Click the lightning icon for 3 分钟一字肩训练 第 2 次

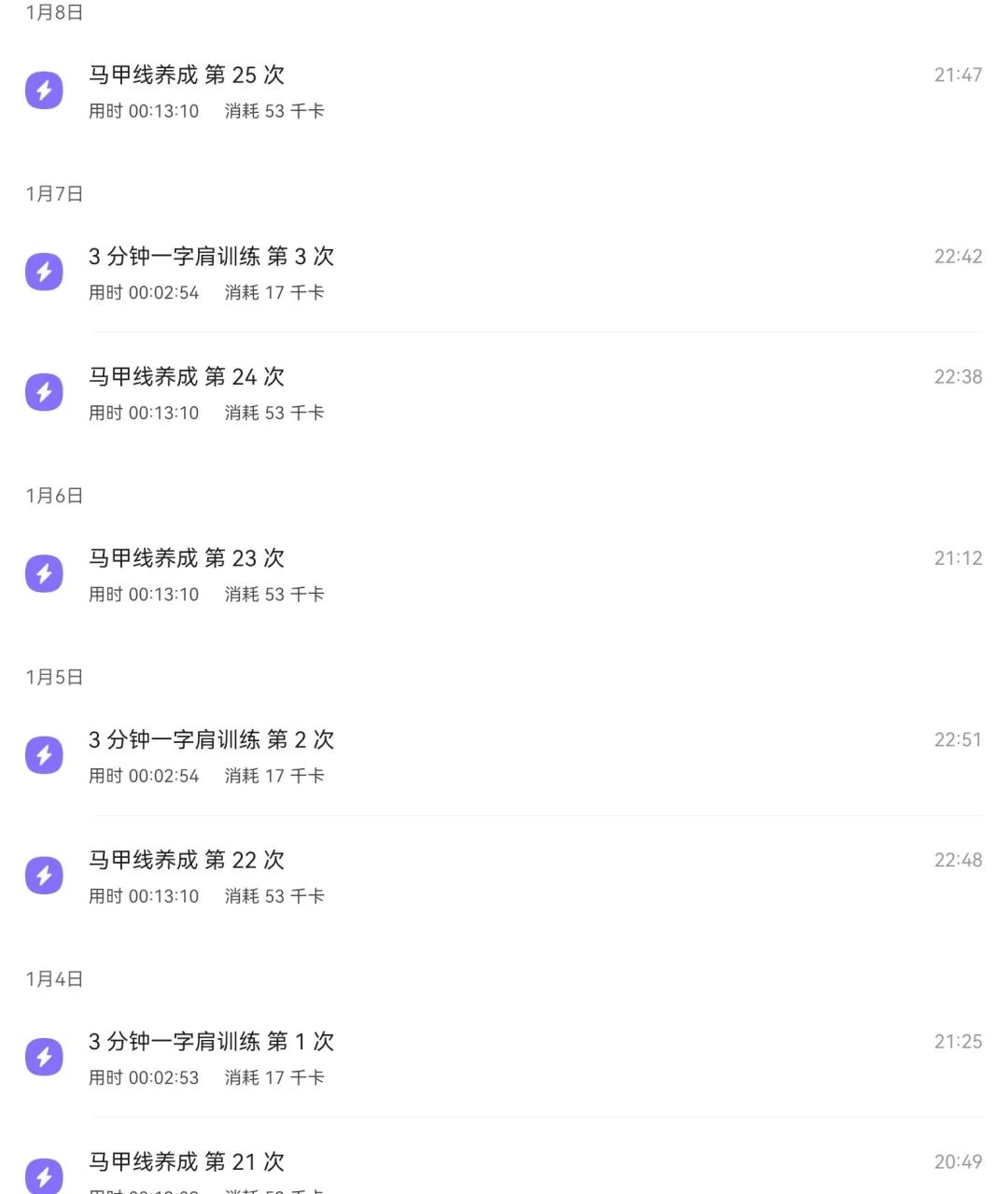pos(44,754)
